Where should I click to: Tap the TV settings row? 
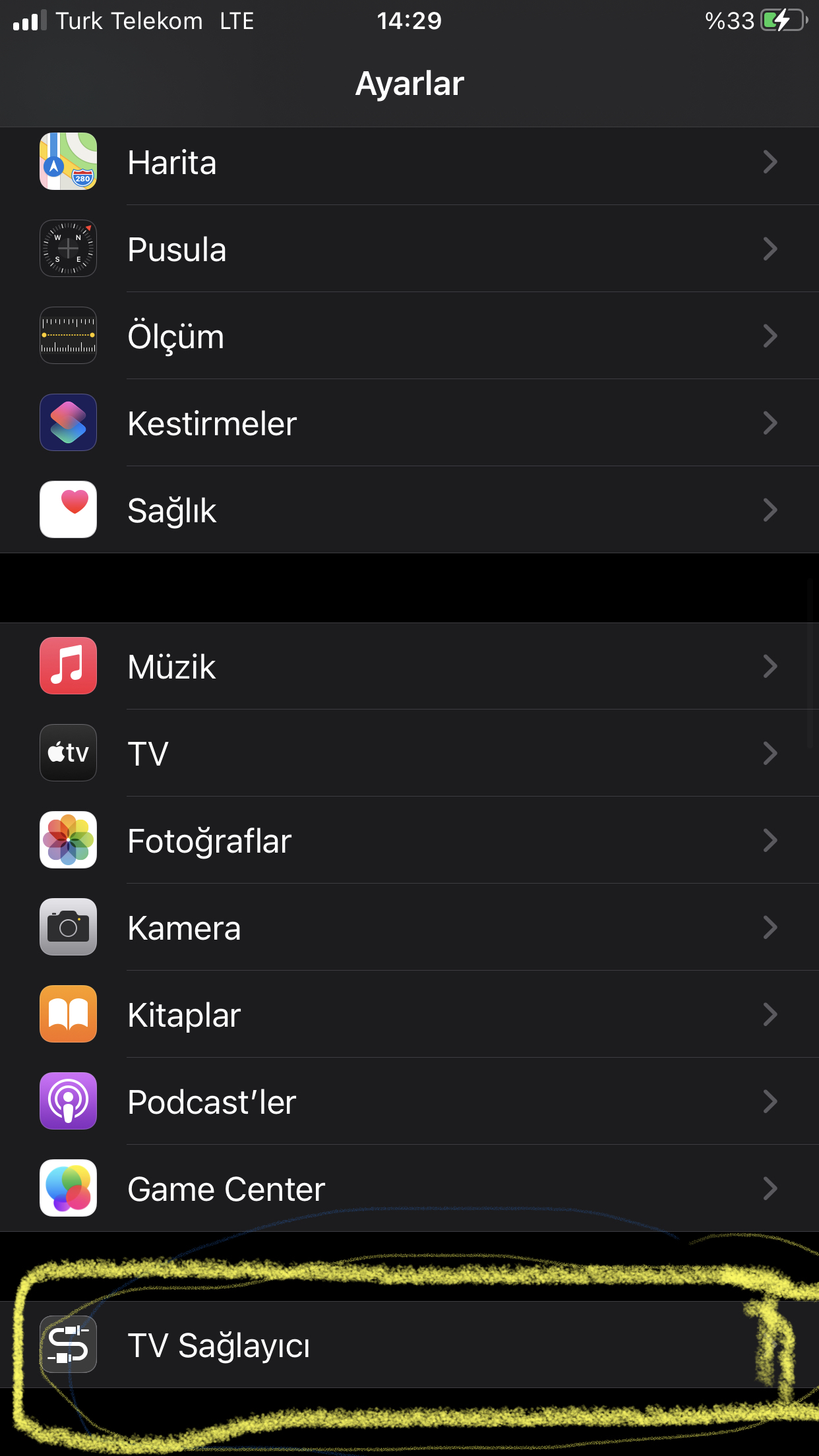(x=409, y=753)
